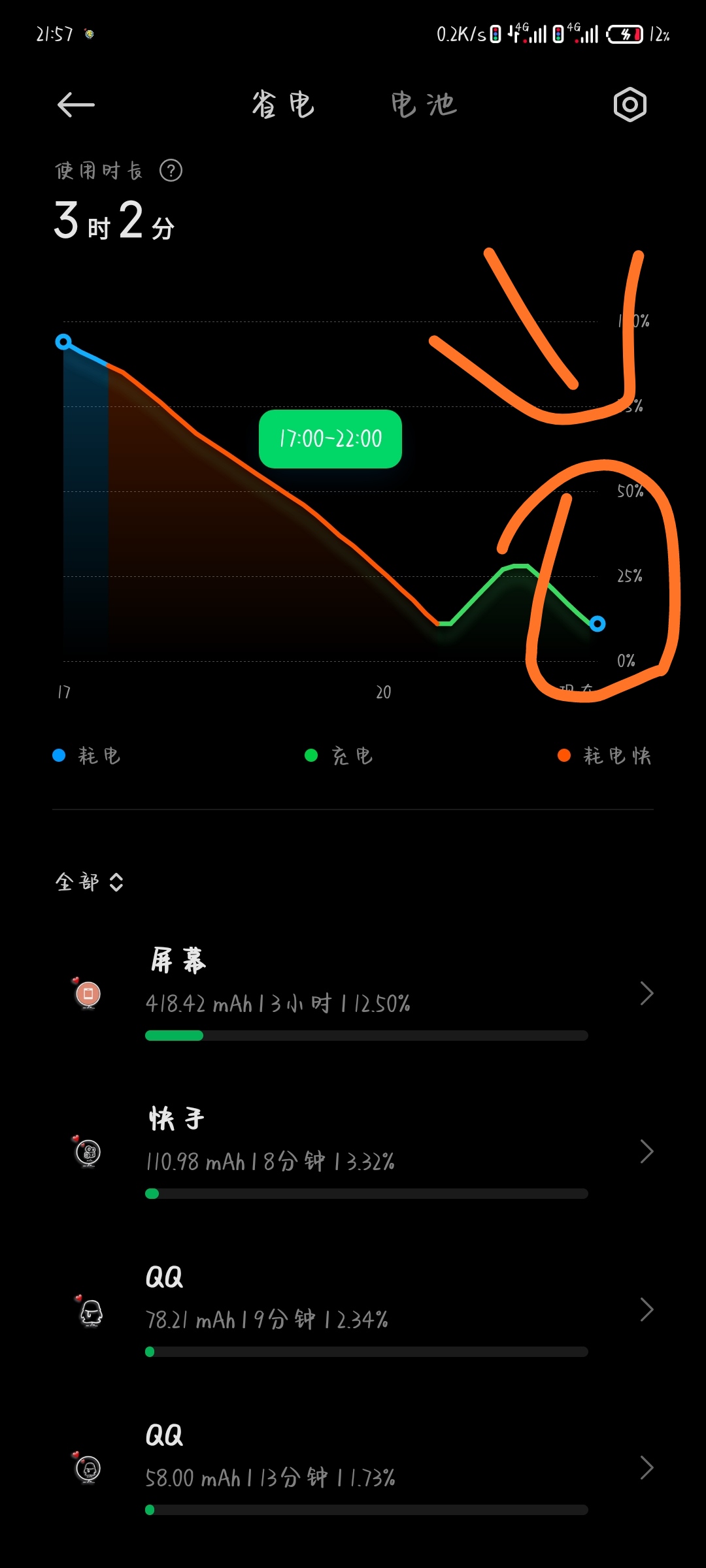This screenshot has width=706, height=1568.
Task: Tap the 17:00~22:00 time range label
Action: [330, 438]
